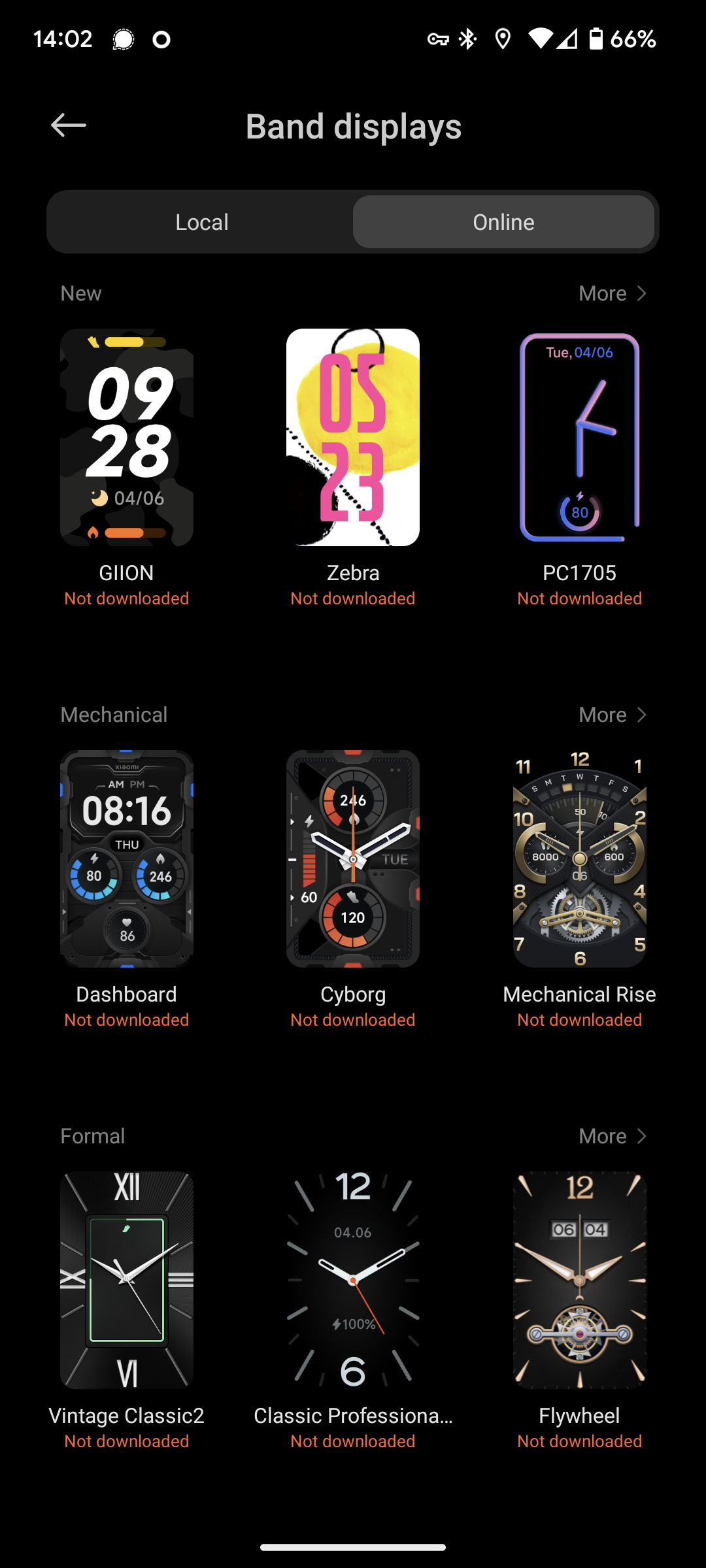Screen dimensions: 706x1568
Task: Switch to the Local tab
Action: point(202,222)
